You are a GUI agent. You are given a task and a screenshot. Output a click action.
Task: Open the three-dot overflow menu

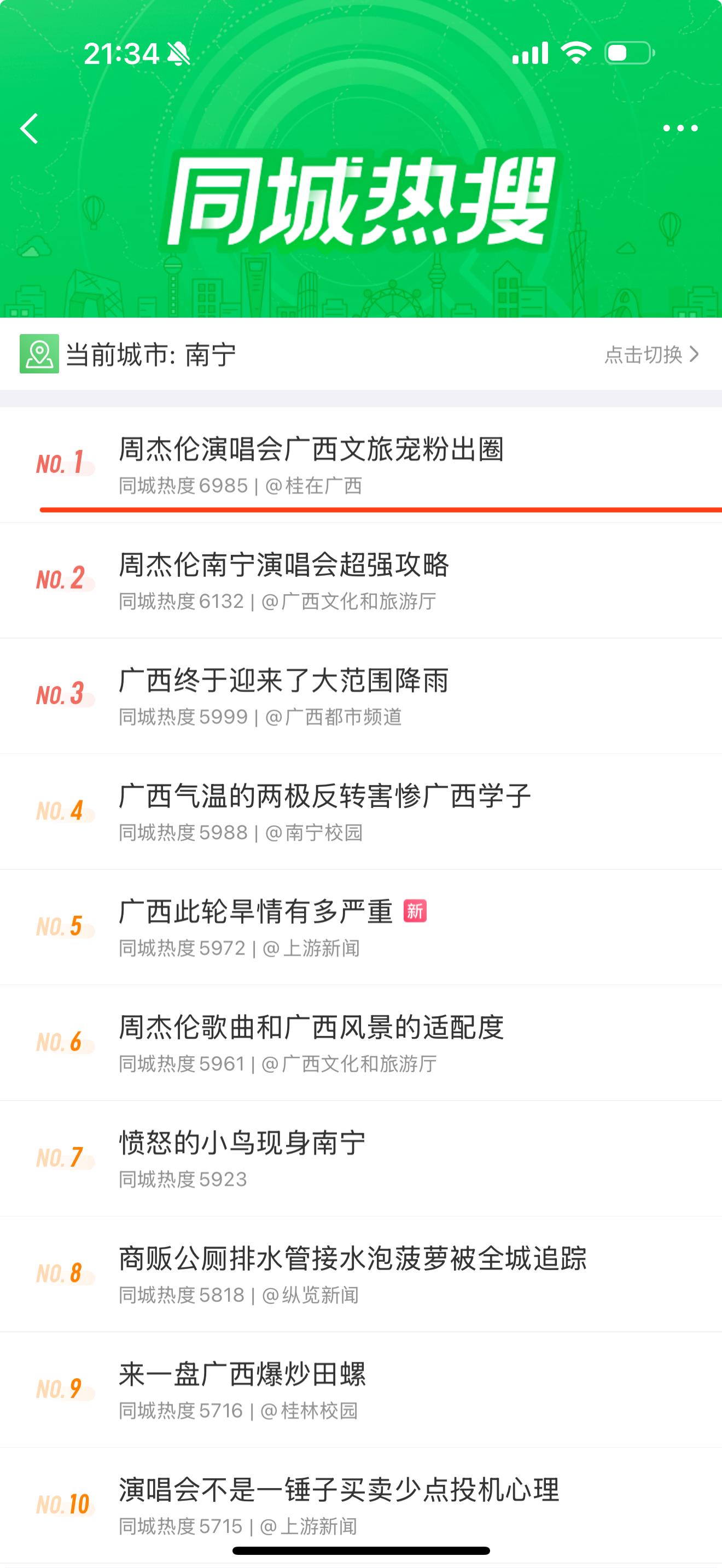click(680, 128)
